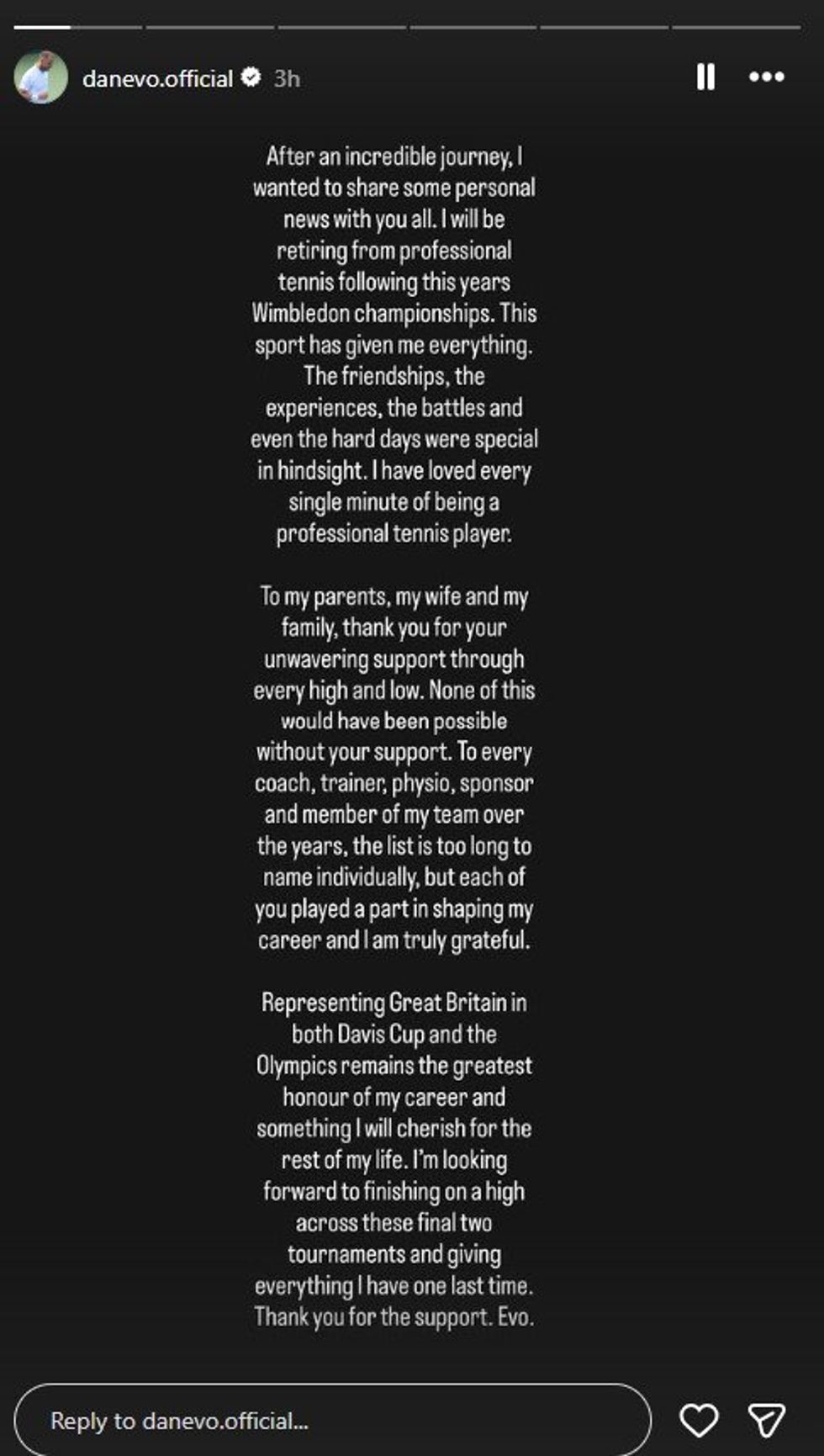Open the three-dot more options menu
Screen dimensions: 824x1456
pyautogui.click(x=767, y=77)
